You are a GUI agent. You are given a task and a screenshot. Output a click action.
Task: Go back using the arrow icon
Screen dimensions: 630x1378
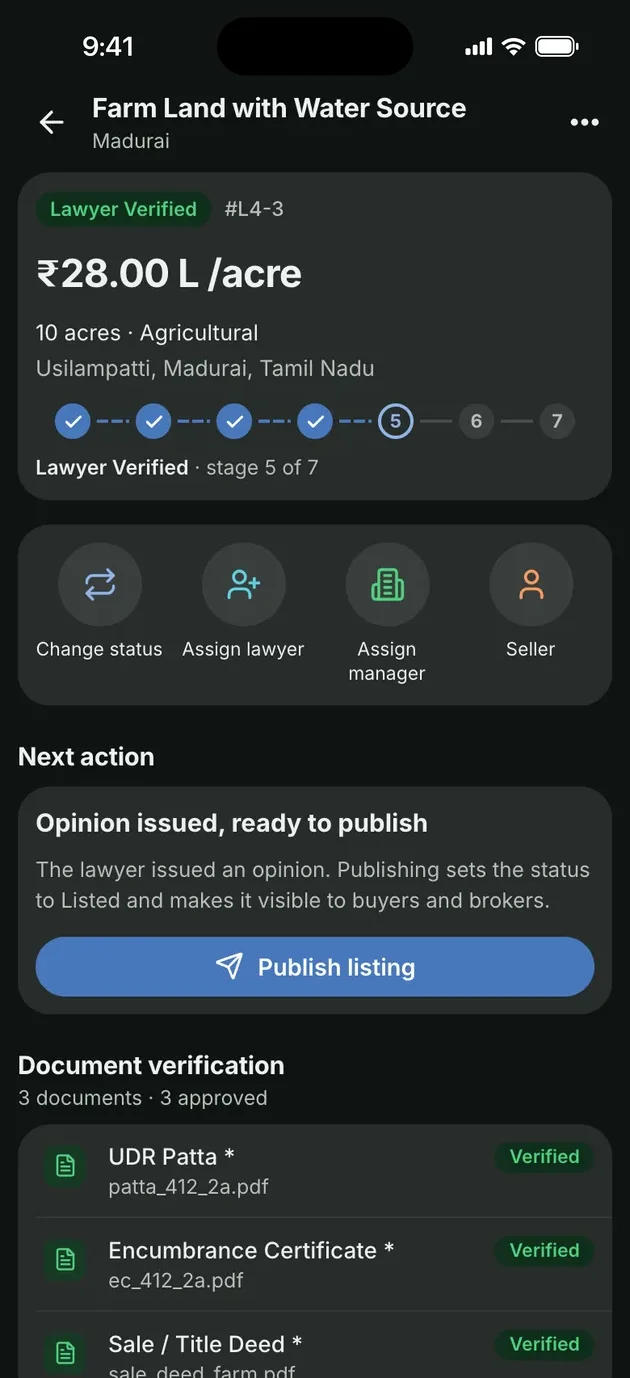[51, 122]
